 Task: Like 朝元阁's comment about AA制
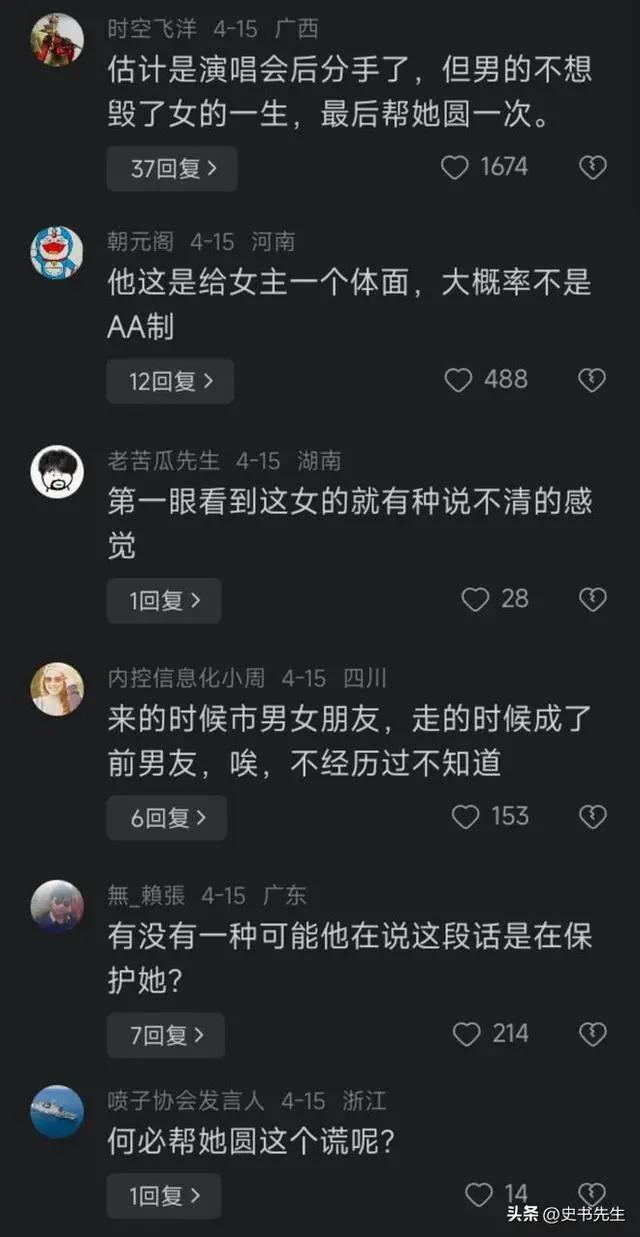(x=458, y=380)
